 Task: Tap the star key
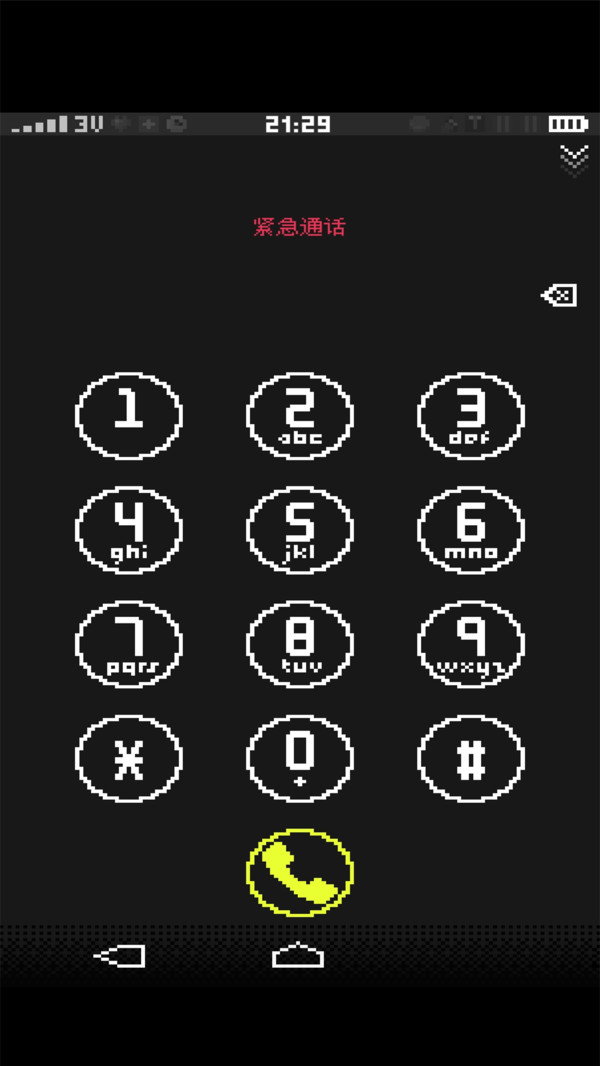pyautogui.click(x=129, y=758)
